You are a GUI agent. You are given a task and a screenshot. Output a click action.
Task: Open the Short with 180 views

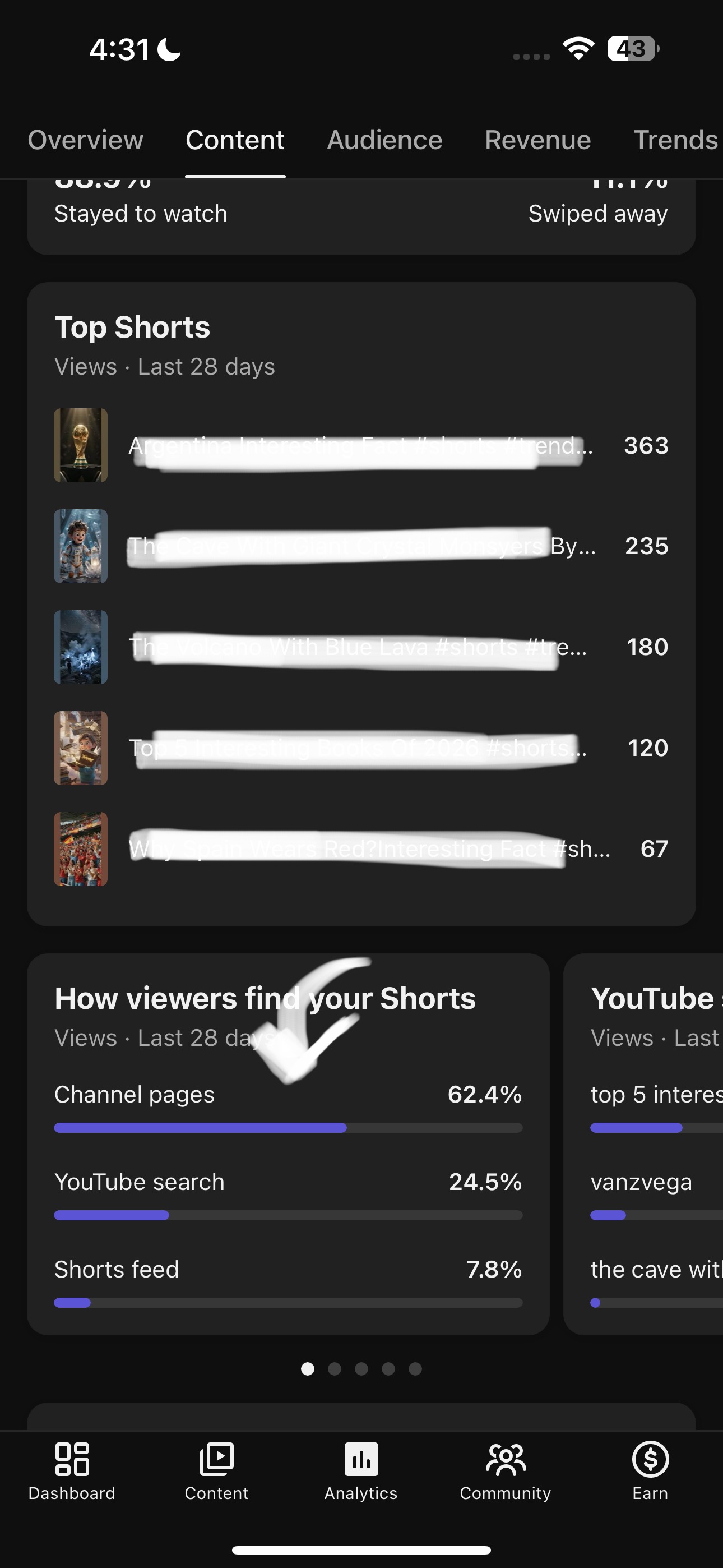coord(361,647)
